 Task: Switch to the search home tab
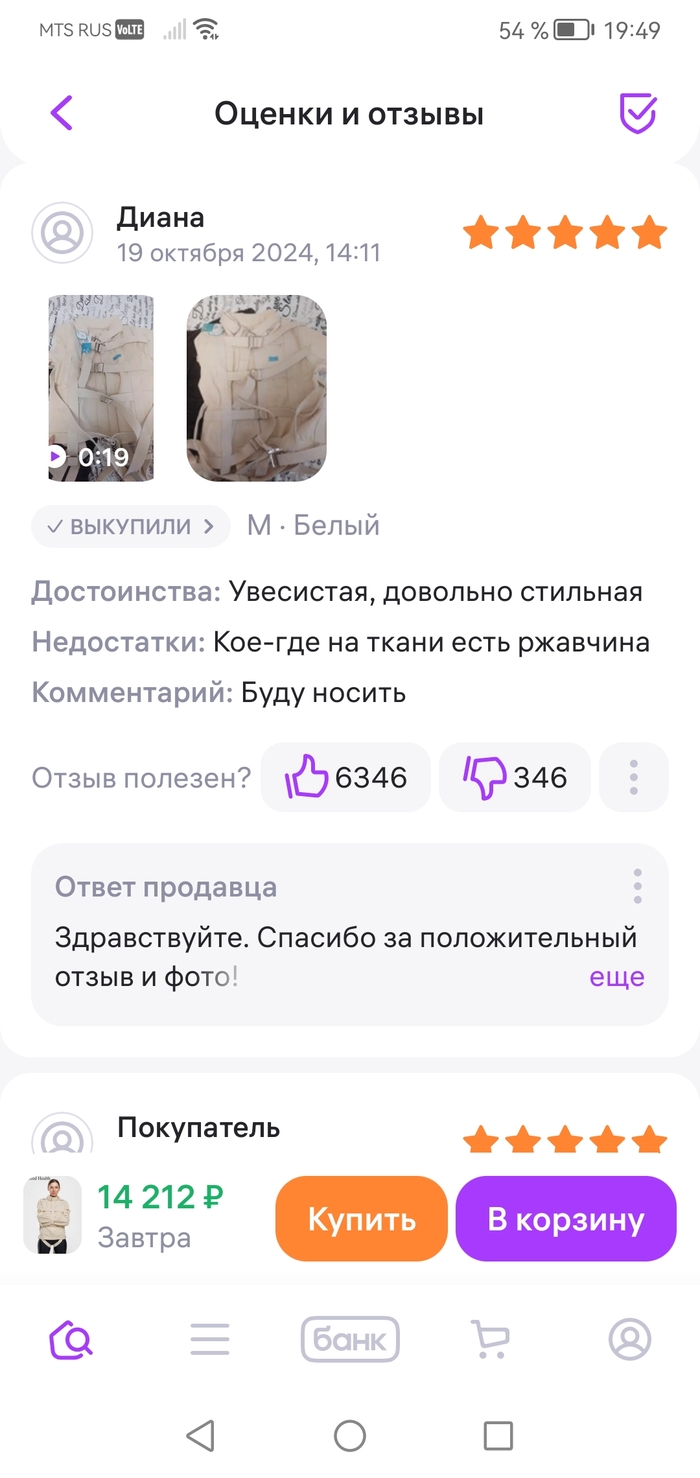[70, 1339]
